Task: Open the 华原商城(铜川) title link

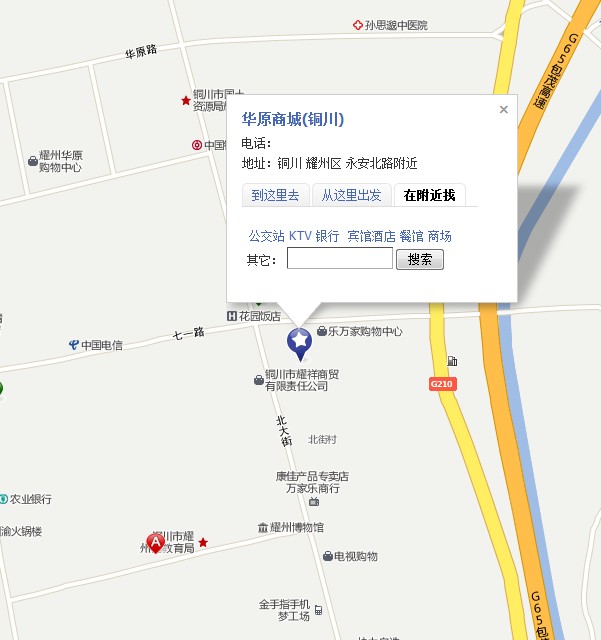Action: pyautogui.click(x=293, y=119)
